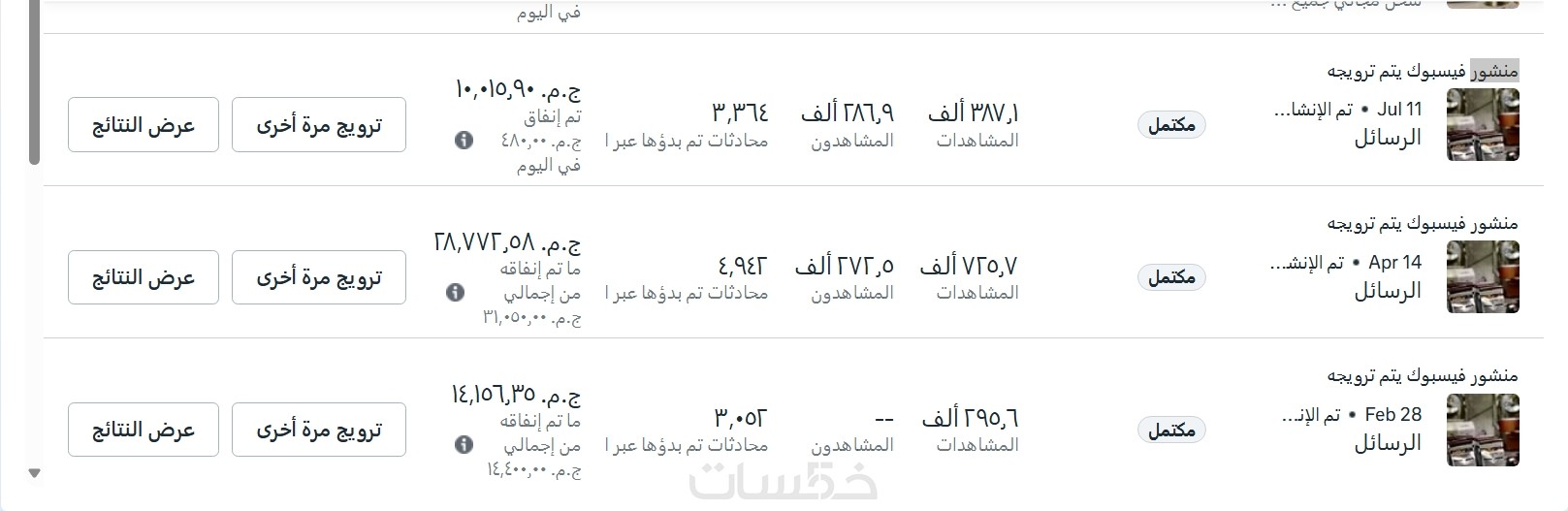
Task: Open spend info icon for Jul 11 ad
Action: (x=464, y=141)
